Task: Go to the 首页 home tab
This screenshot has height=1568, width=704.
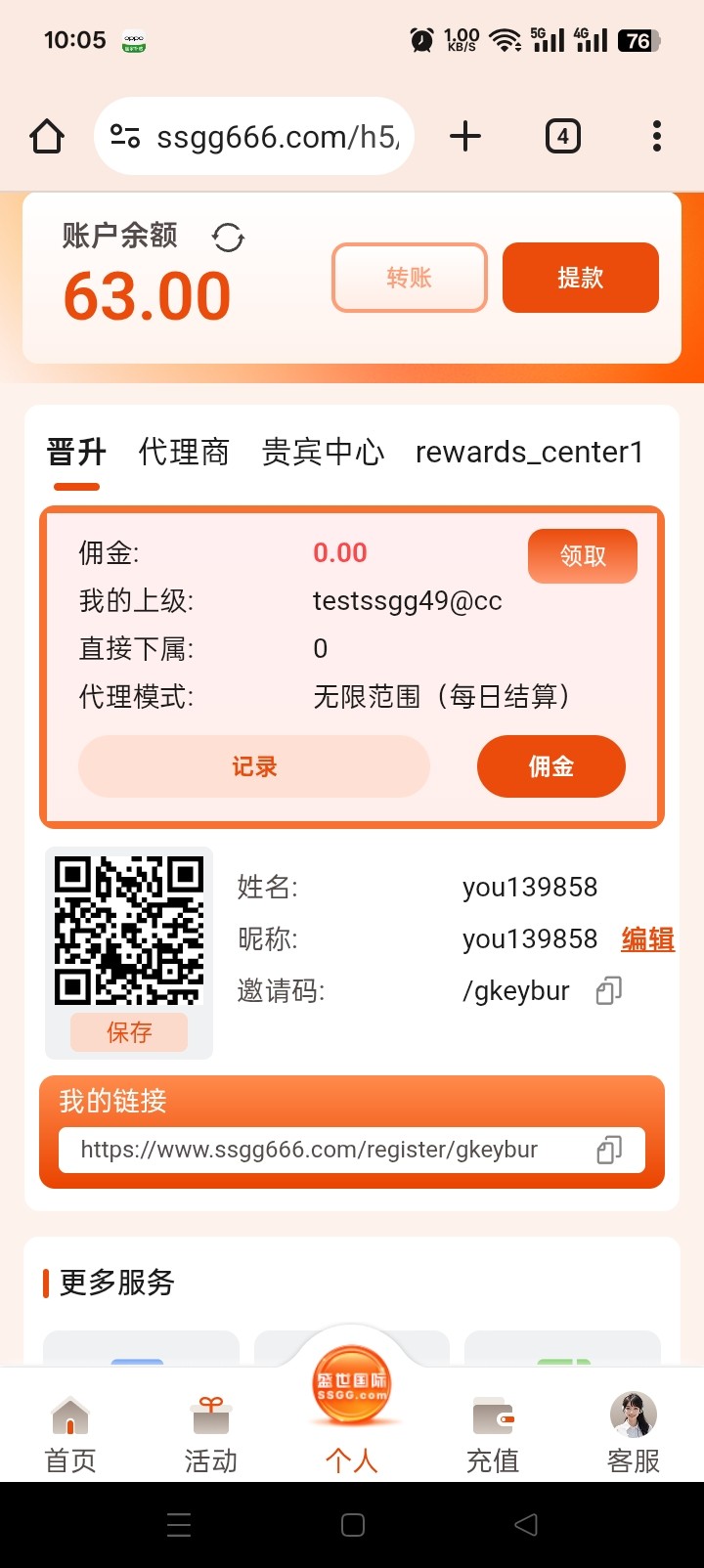Action: tap(70, 1435)
